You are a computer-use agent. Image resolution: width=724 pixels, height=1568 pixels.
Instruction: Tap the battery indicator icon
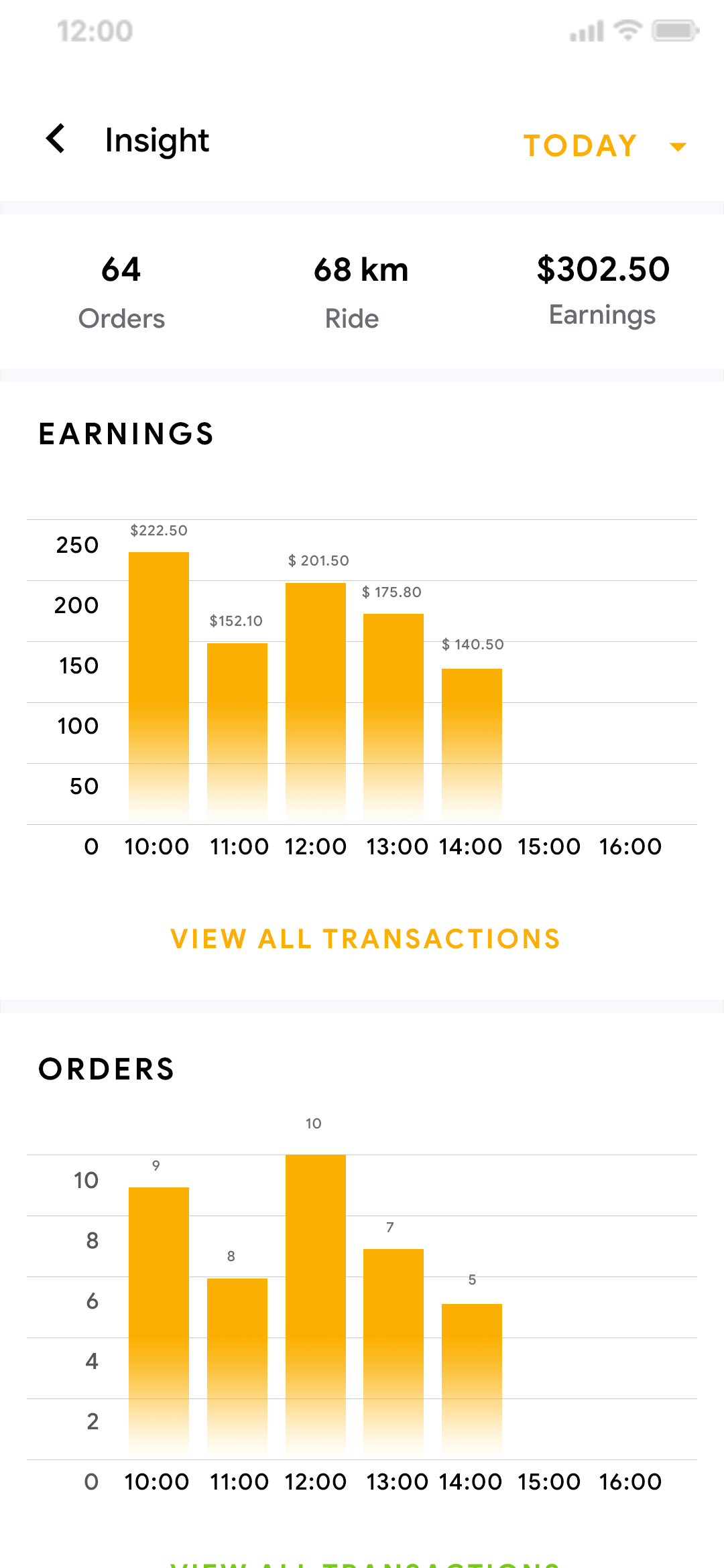[674, 30]
